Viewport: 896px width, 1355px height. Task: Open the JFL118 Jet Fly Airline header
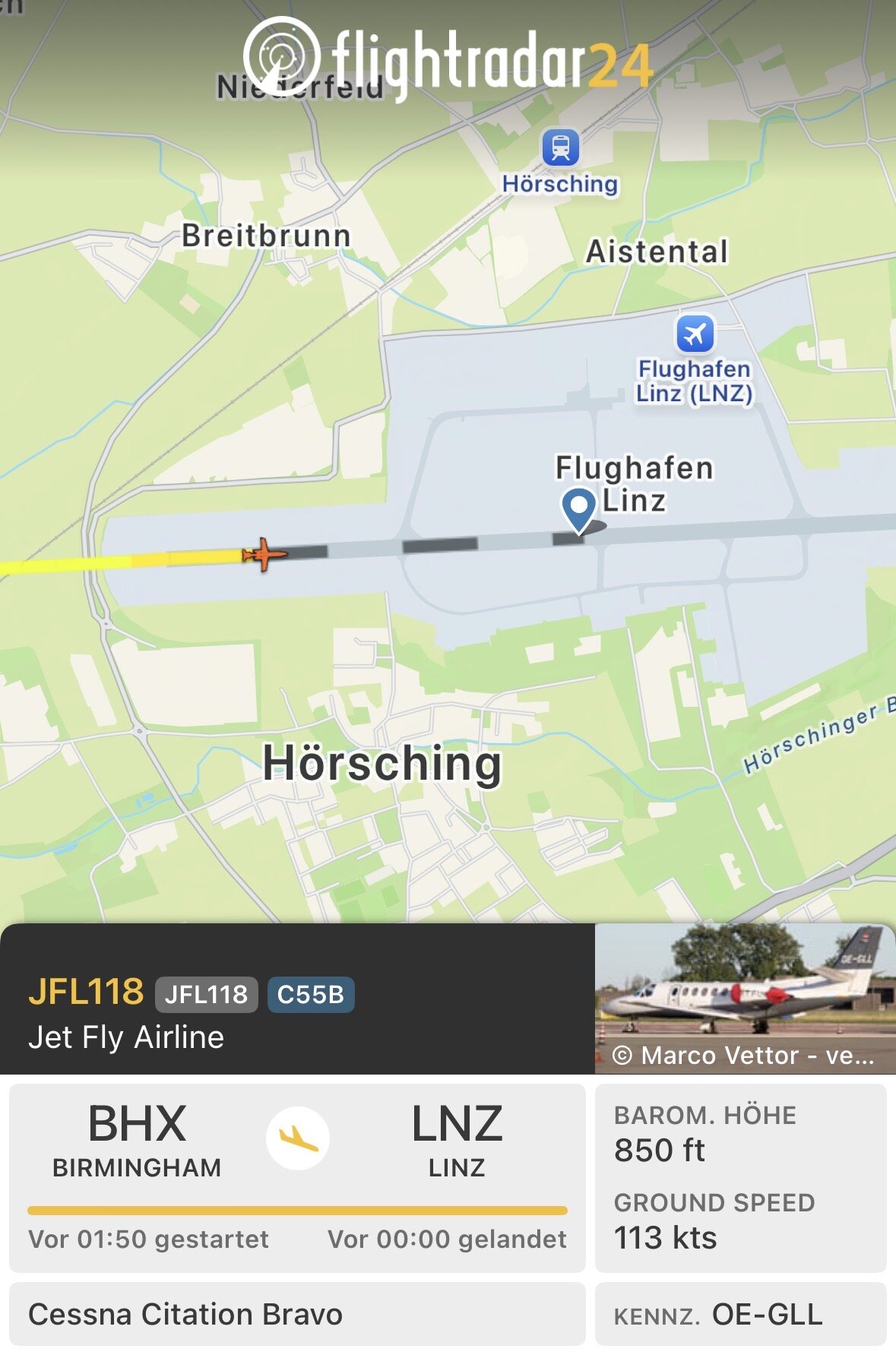(x=297, y=999)
